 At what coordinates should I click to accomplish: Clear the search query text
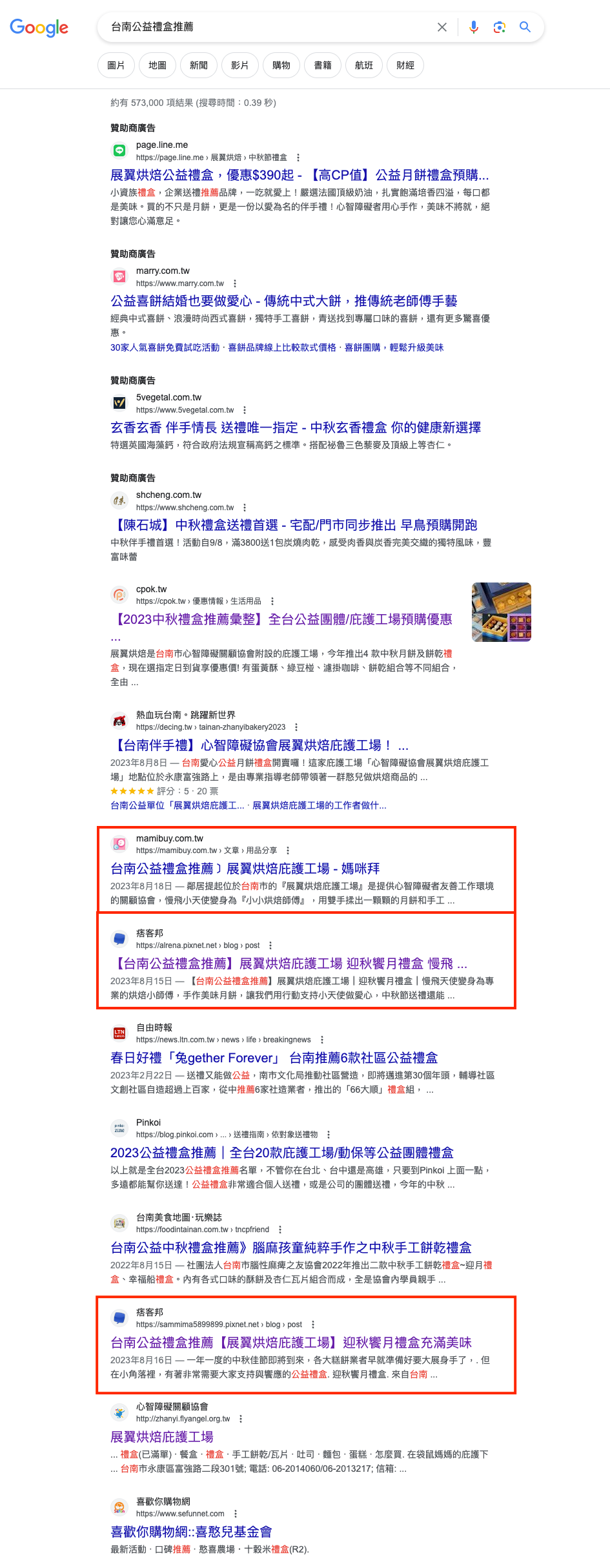442,27
